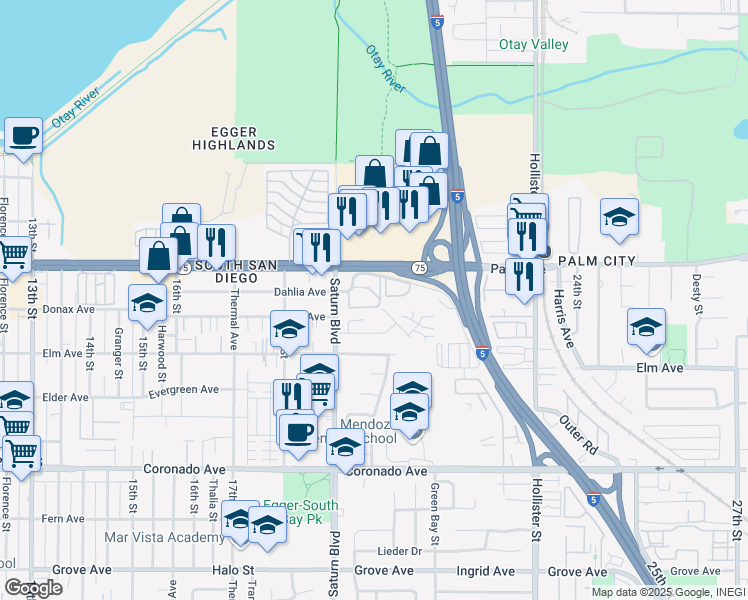748x600 pixels.
Task: Tap the topmost shopping bag marker near Interstate 5
Action: click(429, 152)
